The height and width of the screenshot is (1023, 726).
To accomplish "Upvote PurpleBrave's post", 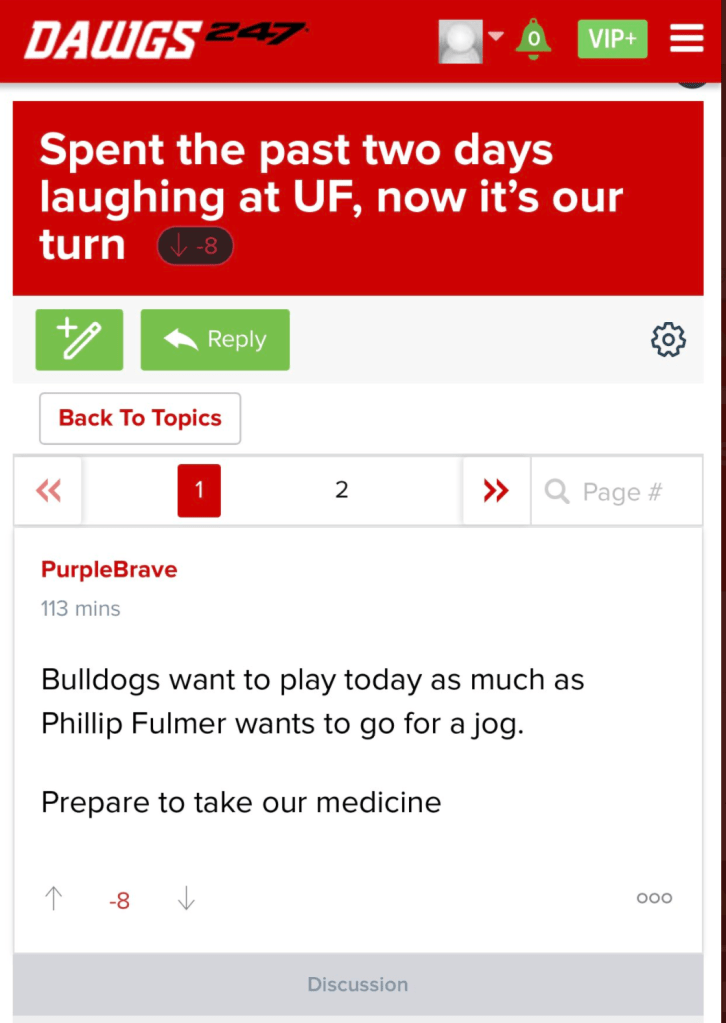I will (x=54, y=899).
